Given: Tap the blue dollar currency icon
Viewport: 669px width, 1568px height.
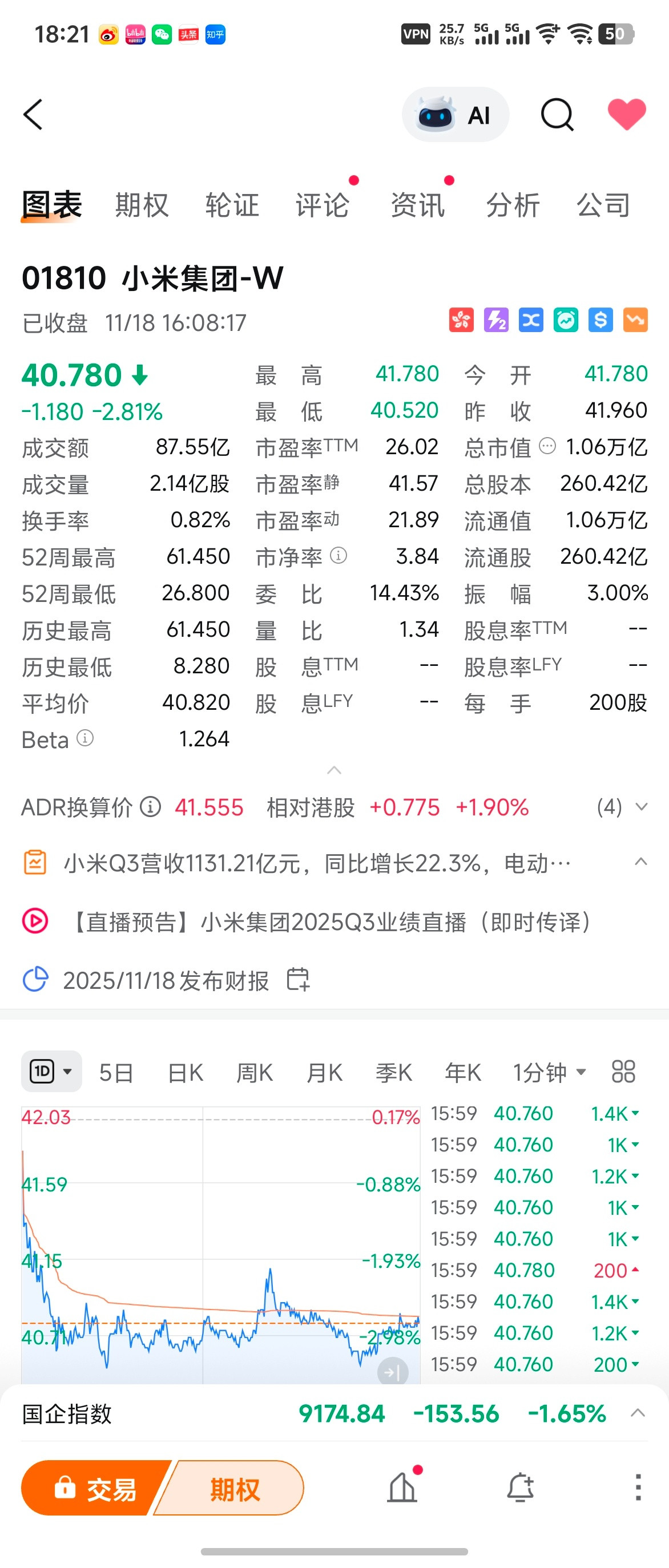Looking at the screenshot, I should [x=601, y=320].
